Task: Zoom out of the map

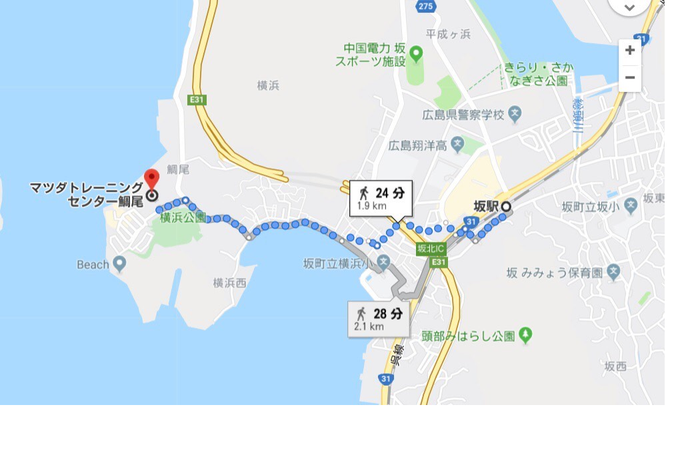Action: coord(629,77)
